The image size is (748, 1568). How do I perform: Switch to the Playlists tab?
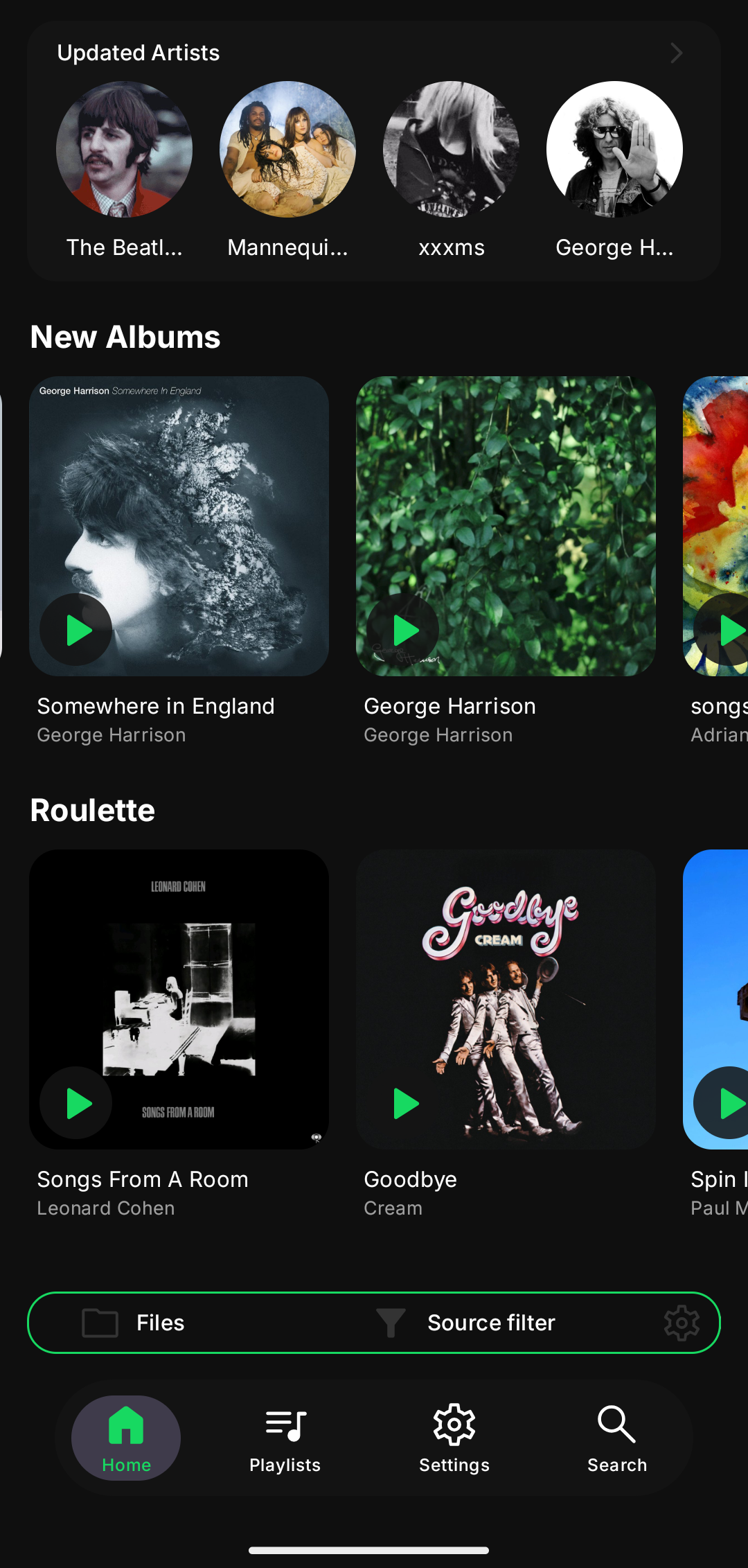point(285,1438)
